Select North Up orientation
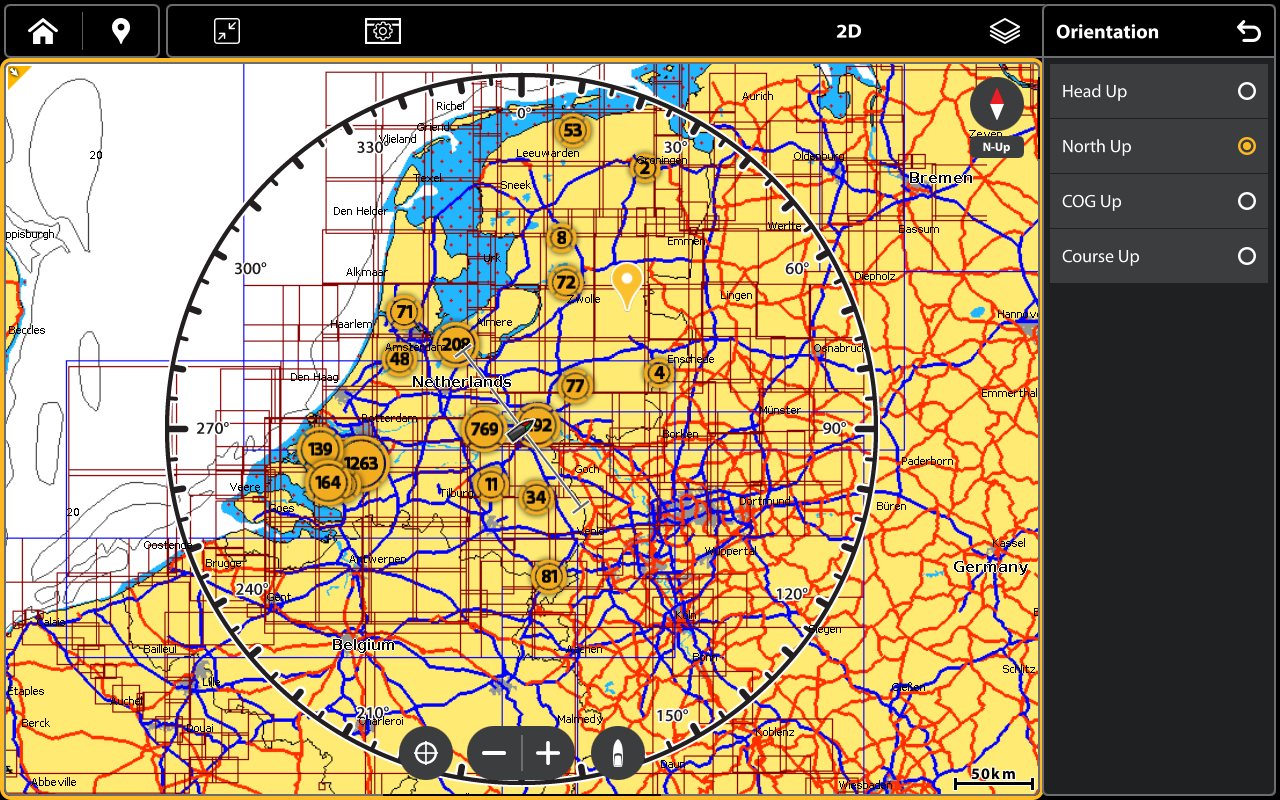This screenshot has height=800, width=1280. pyautogui.click(x=1158, y=146)
